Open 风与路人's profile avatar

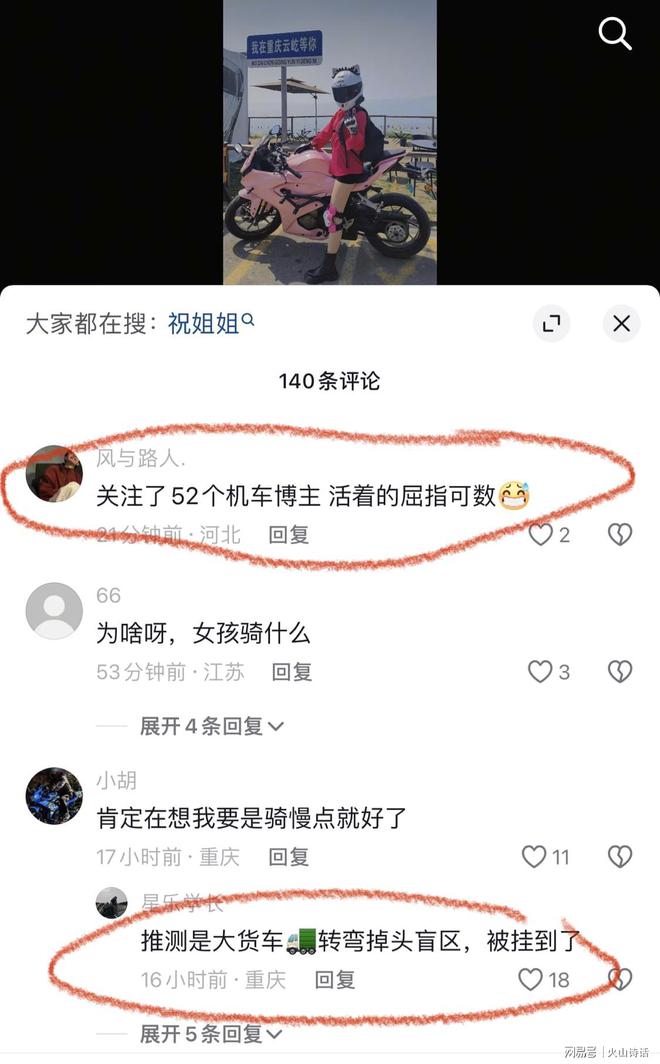point(54,474)
